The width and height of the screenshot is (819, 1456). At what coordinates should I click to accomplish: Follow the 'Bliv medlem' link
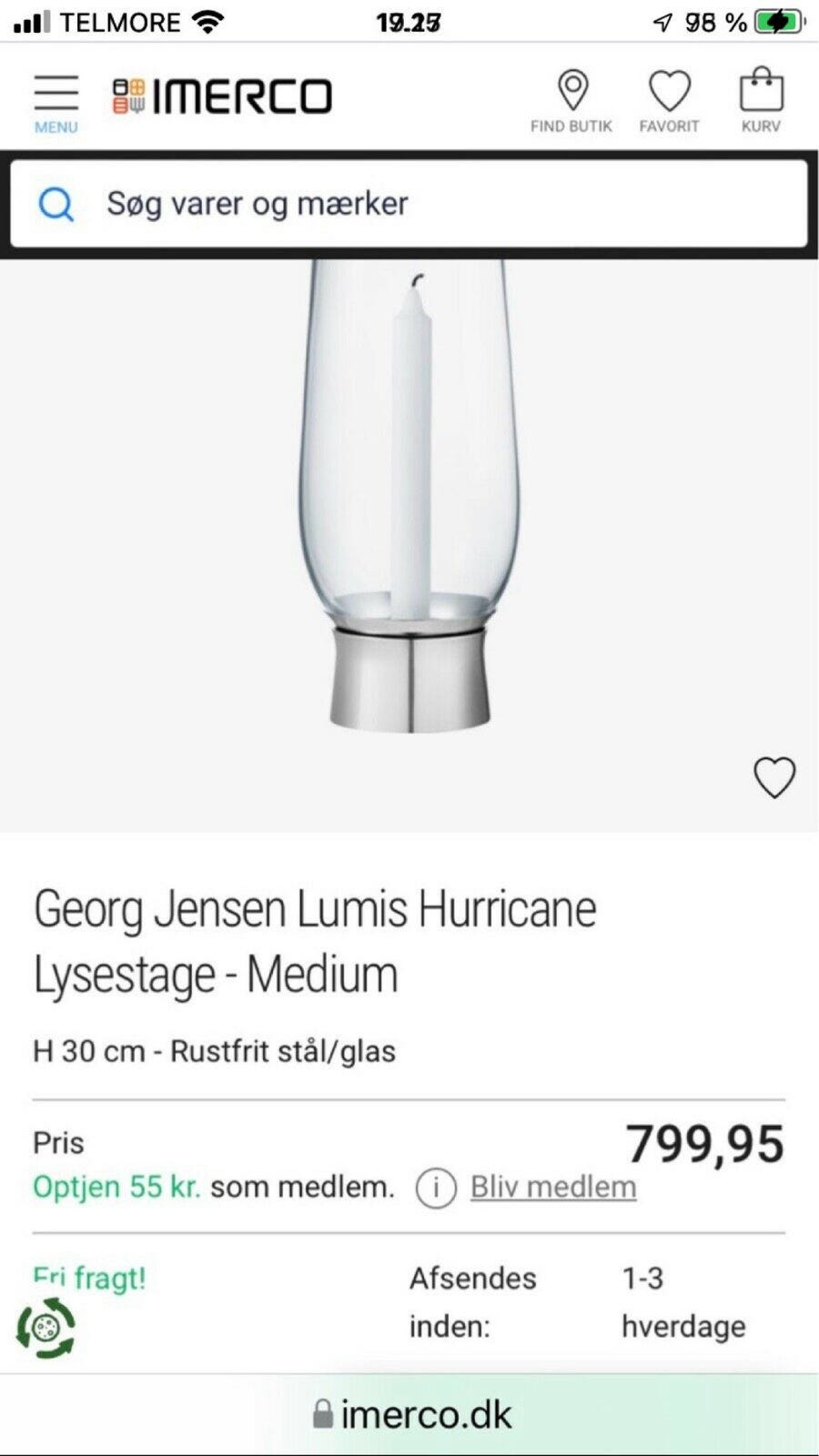point(553,1187)
